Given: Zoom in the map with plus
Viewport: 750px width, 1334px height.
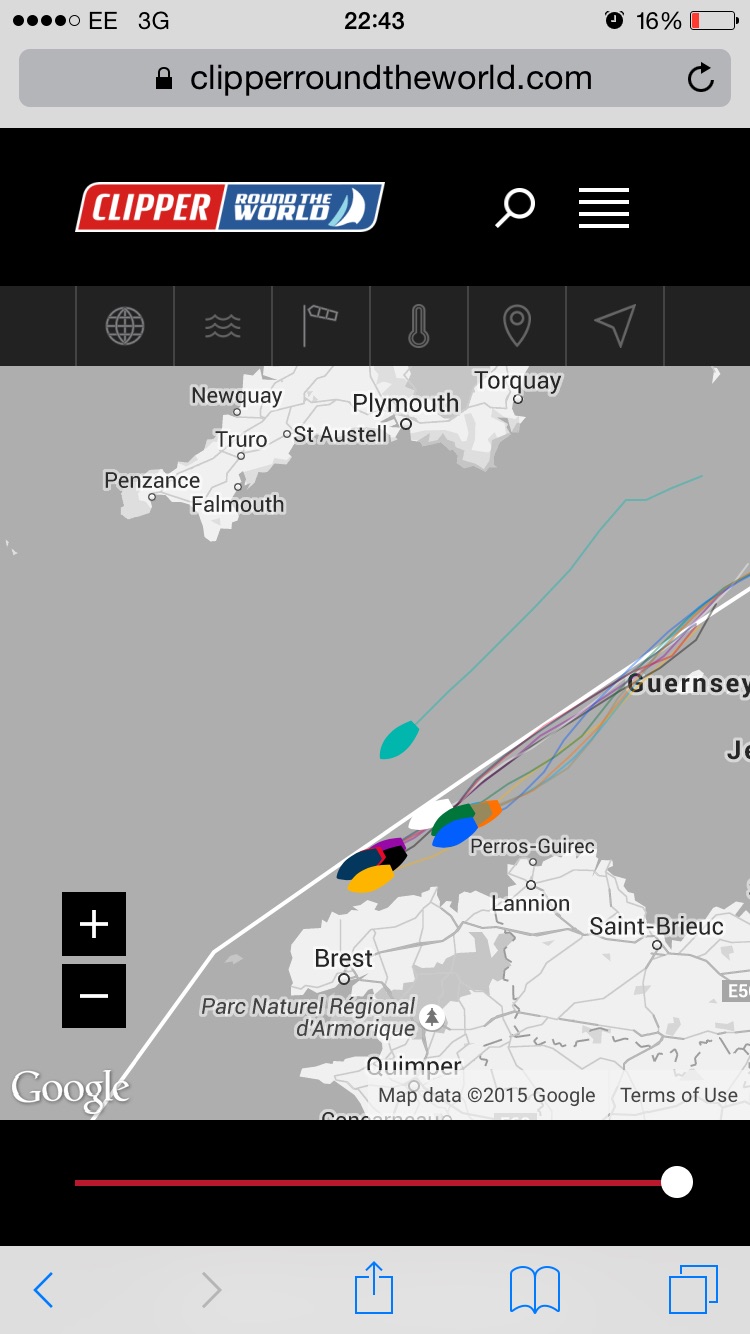Looking at the screenshot, I should (94, 924).
